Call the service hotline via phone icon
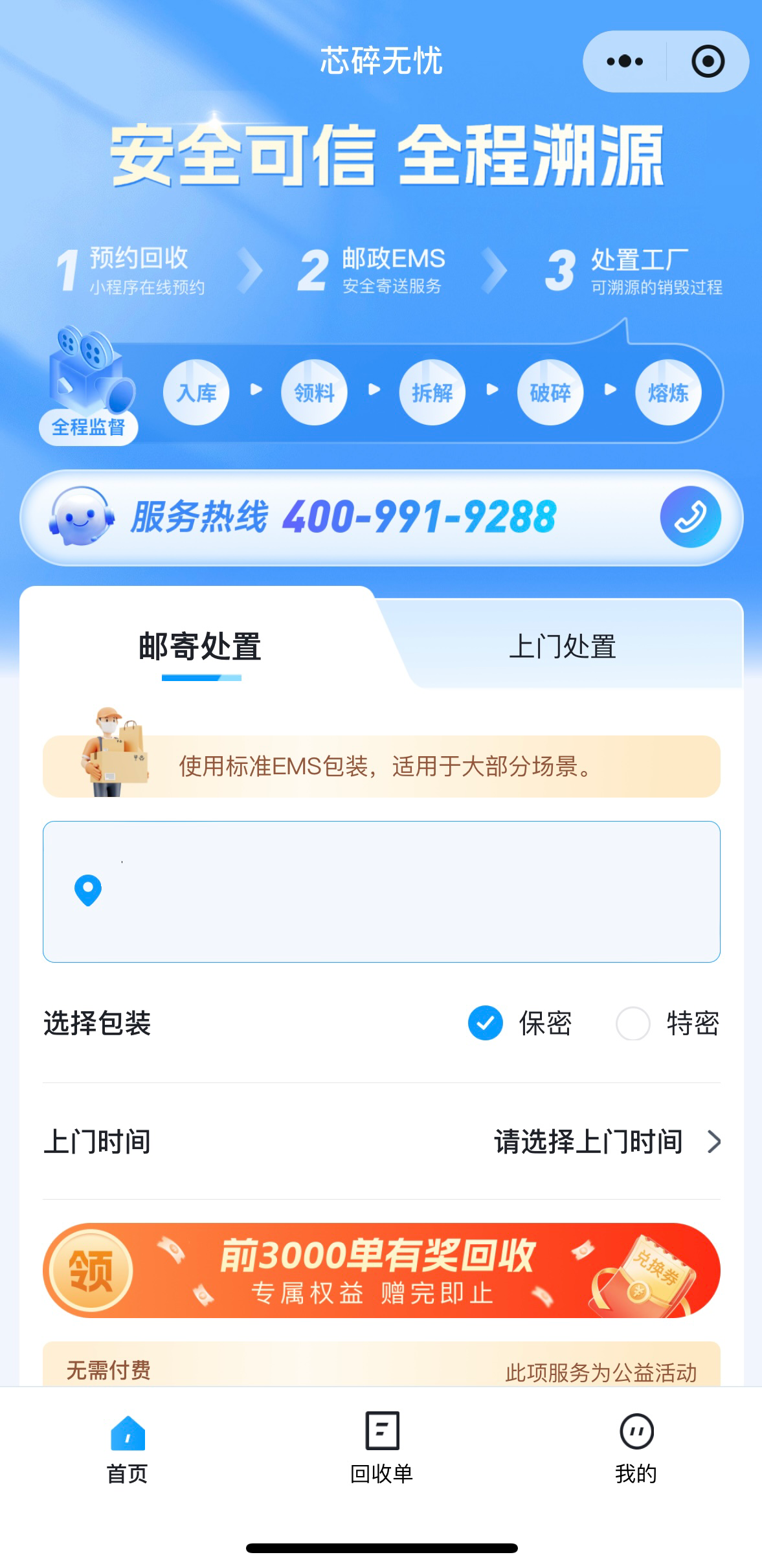762x1568 pixels. point(690,517)
